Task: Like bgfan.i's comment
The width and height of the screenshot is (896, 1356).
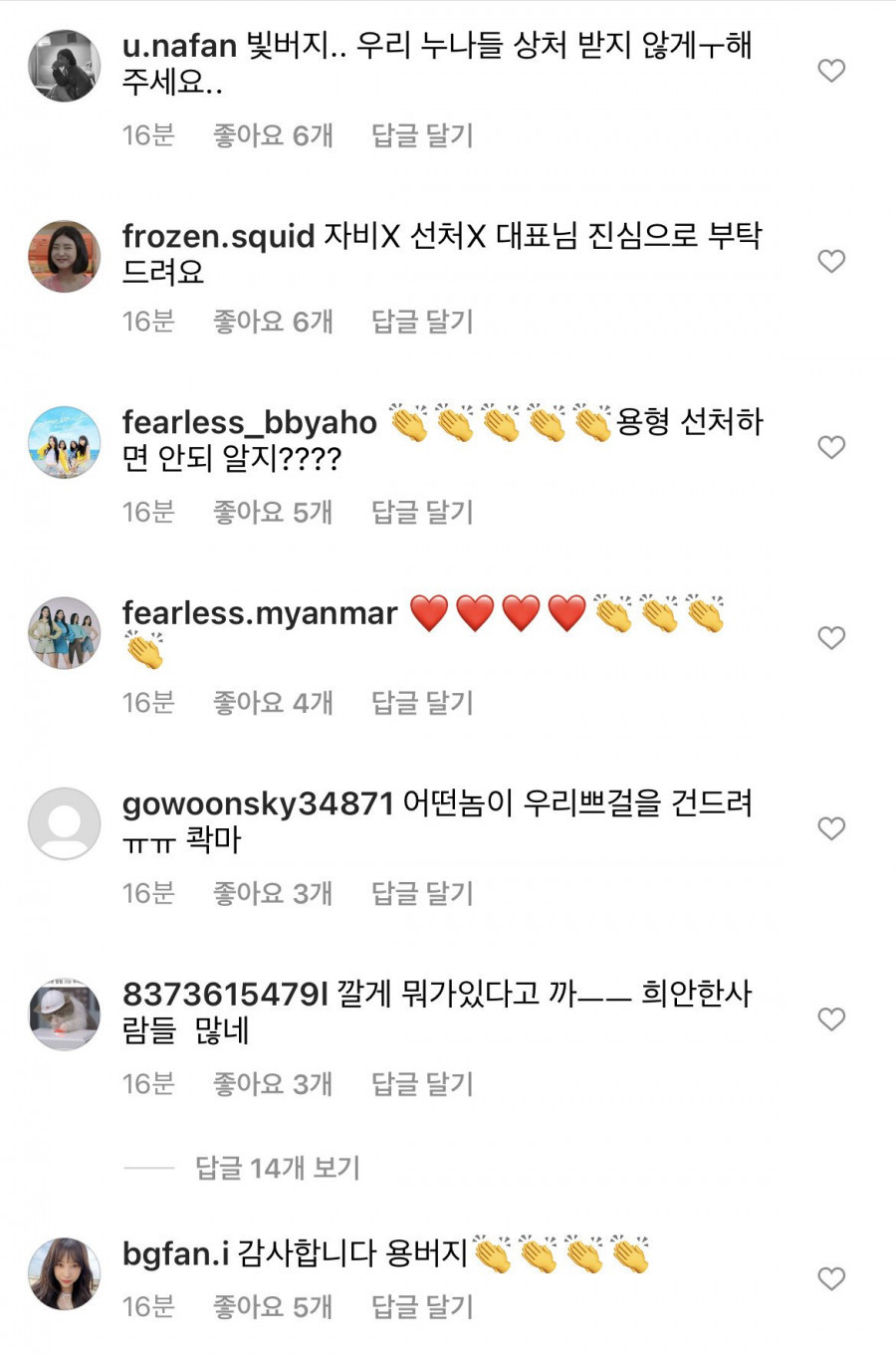Action: pyautogui.click(x=831, y=1278)
